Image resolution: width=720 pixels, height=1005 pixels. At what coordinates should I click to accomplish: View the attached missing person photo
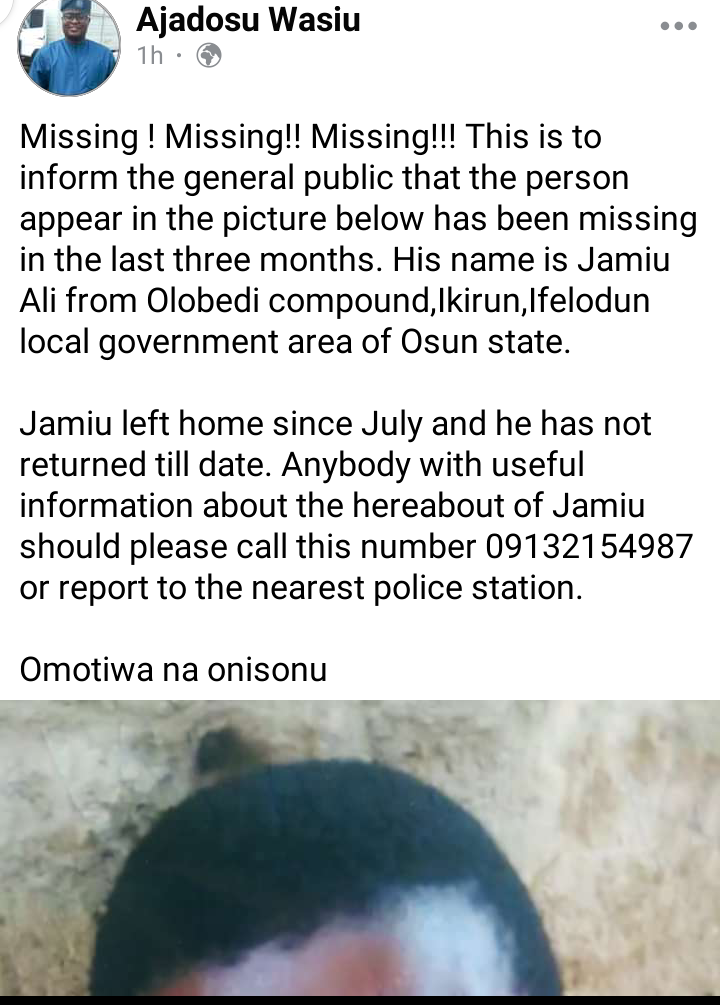[x=360, y=850]
